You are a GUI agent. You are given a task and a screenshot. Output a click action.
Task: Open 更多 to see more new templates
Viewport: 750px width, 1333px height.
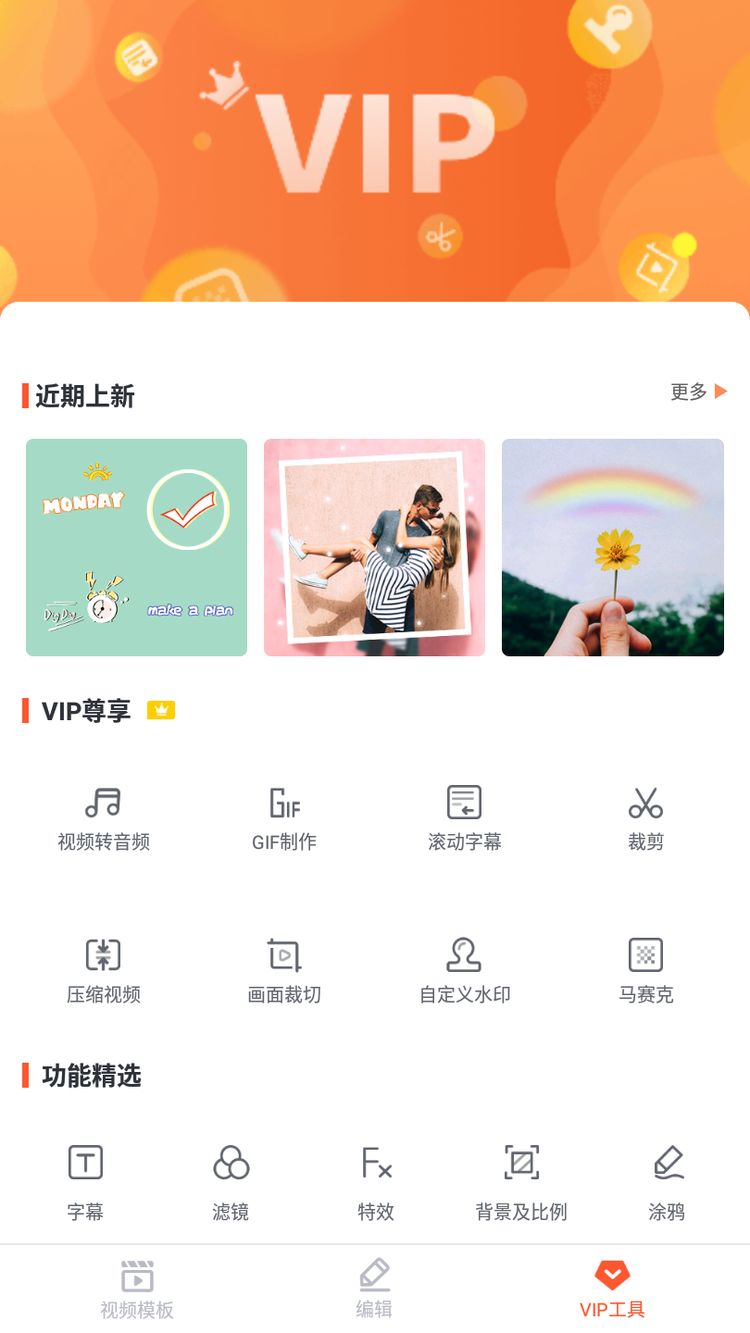pyautogui.click(x=698, y=392)
